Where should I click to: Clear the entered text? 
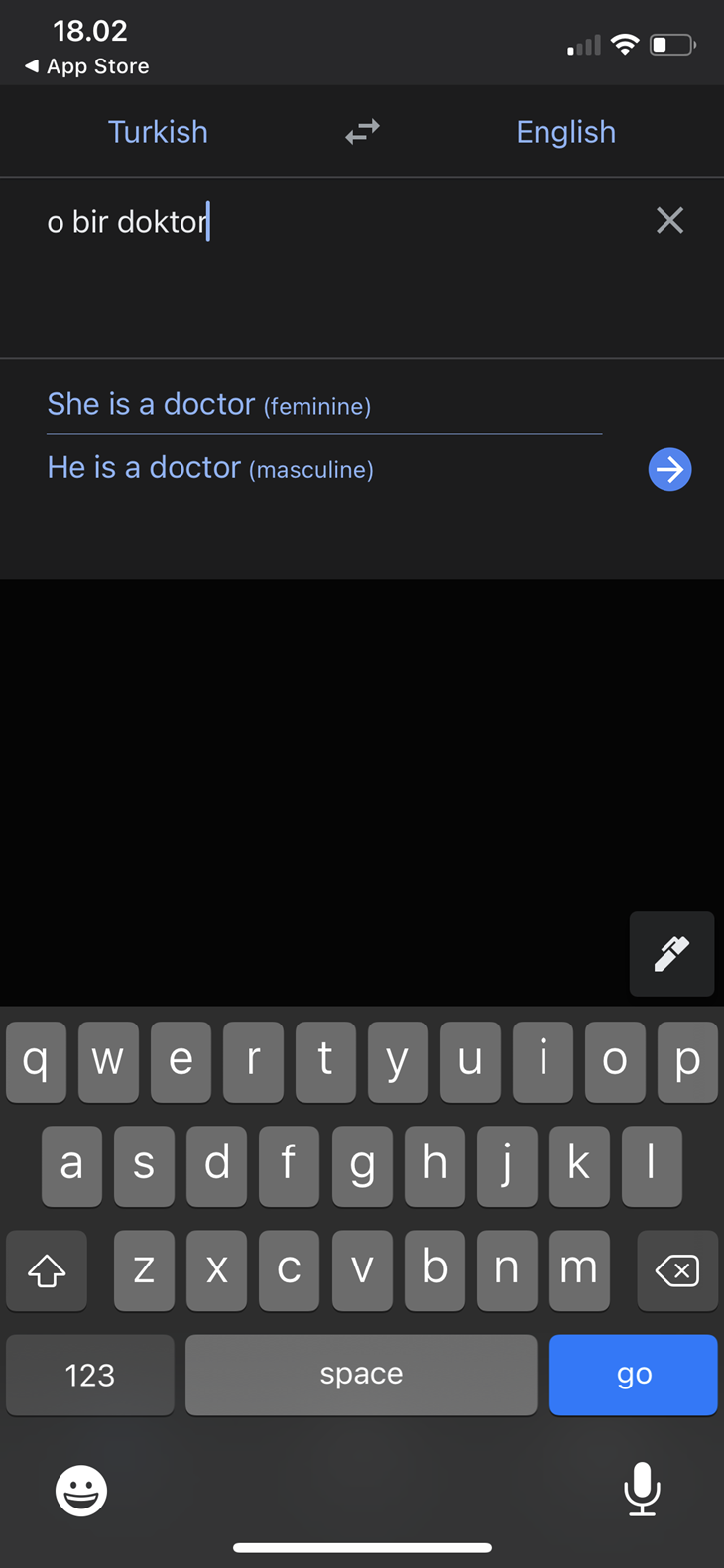tap(669, 220)
